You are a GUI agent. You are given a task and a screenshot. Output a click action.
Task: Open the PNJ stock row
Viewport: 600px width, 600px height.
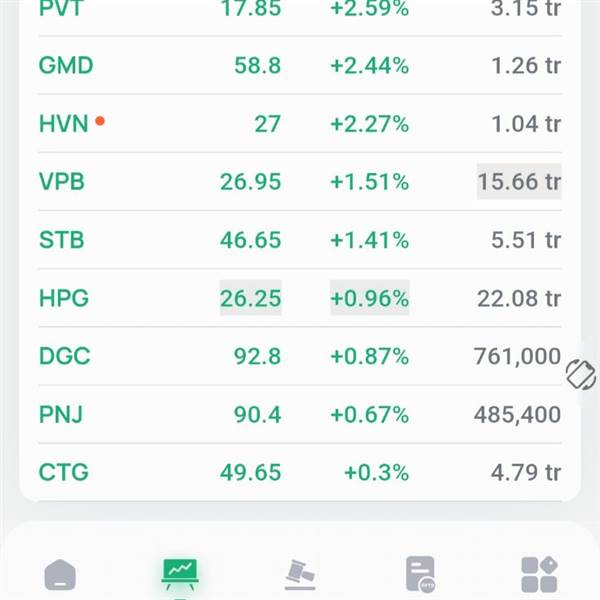61,414
